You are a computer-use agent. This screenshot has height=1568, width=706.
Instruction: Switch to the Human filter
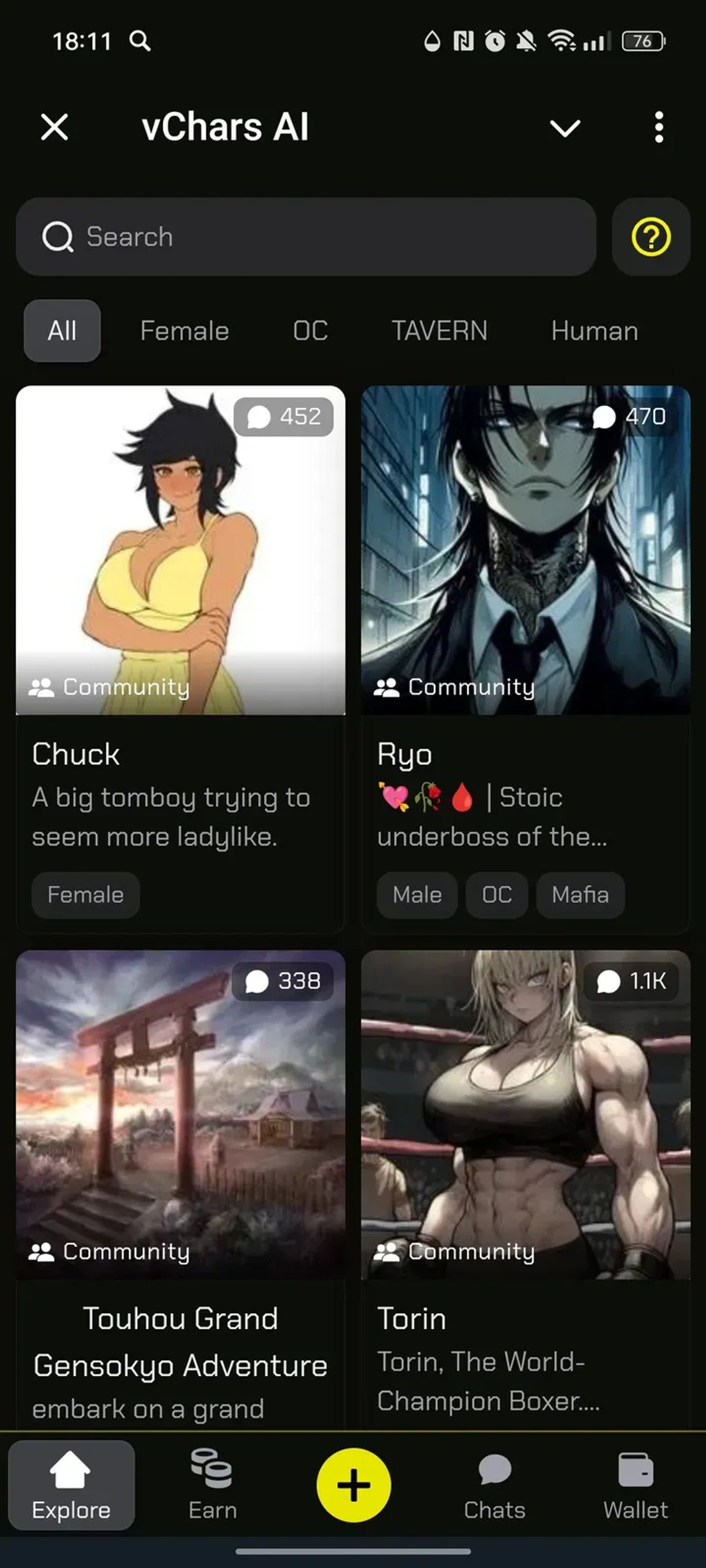(x=594, y=331)
